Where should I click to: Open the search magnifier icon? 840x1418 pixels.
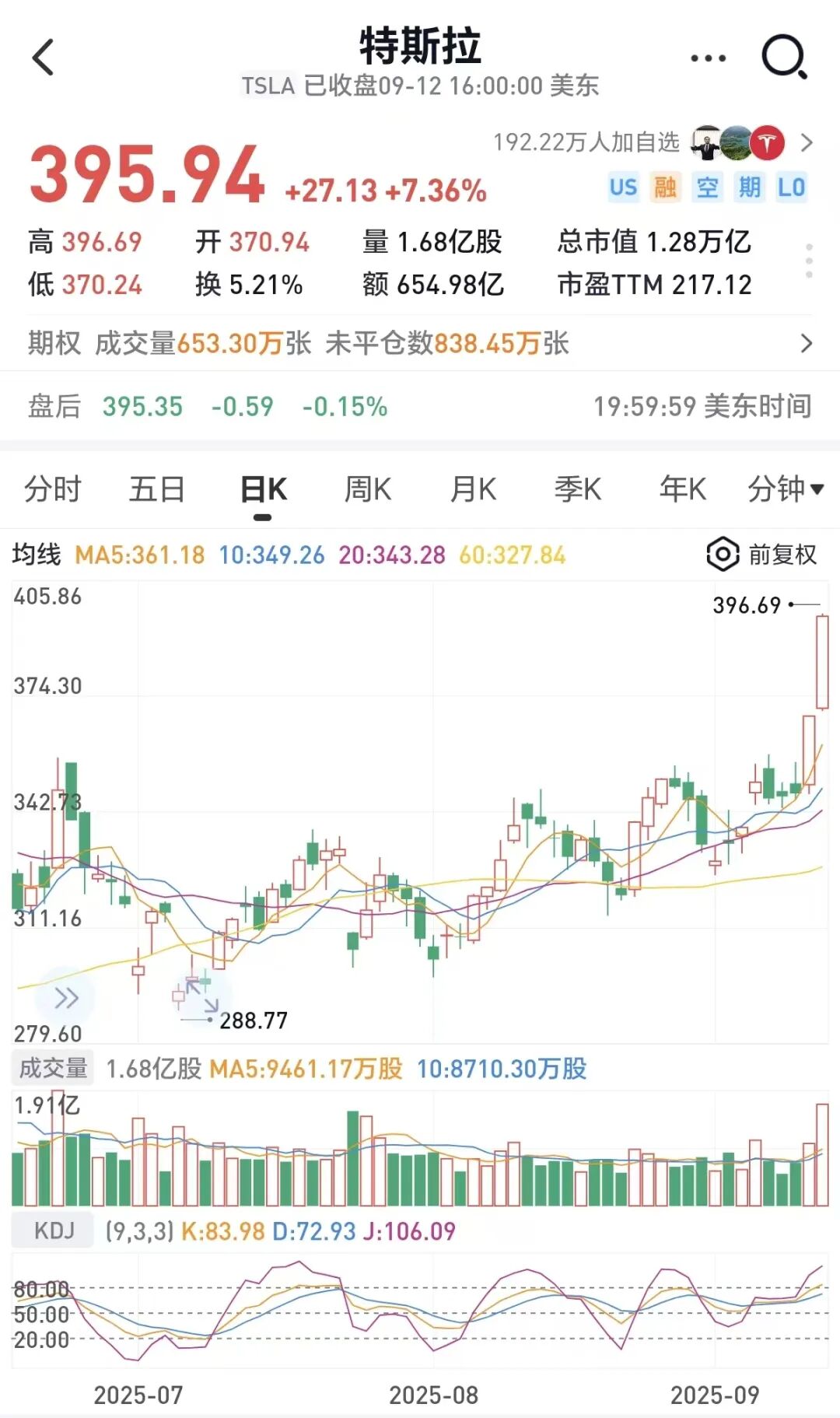(783, 58)
